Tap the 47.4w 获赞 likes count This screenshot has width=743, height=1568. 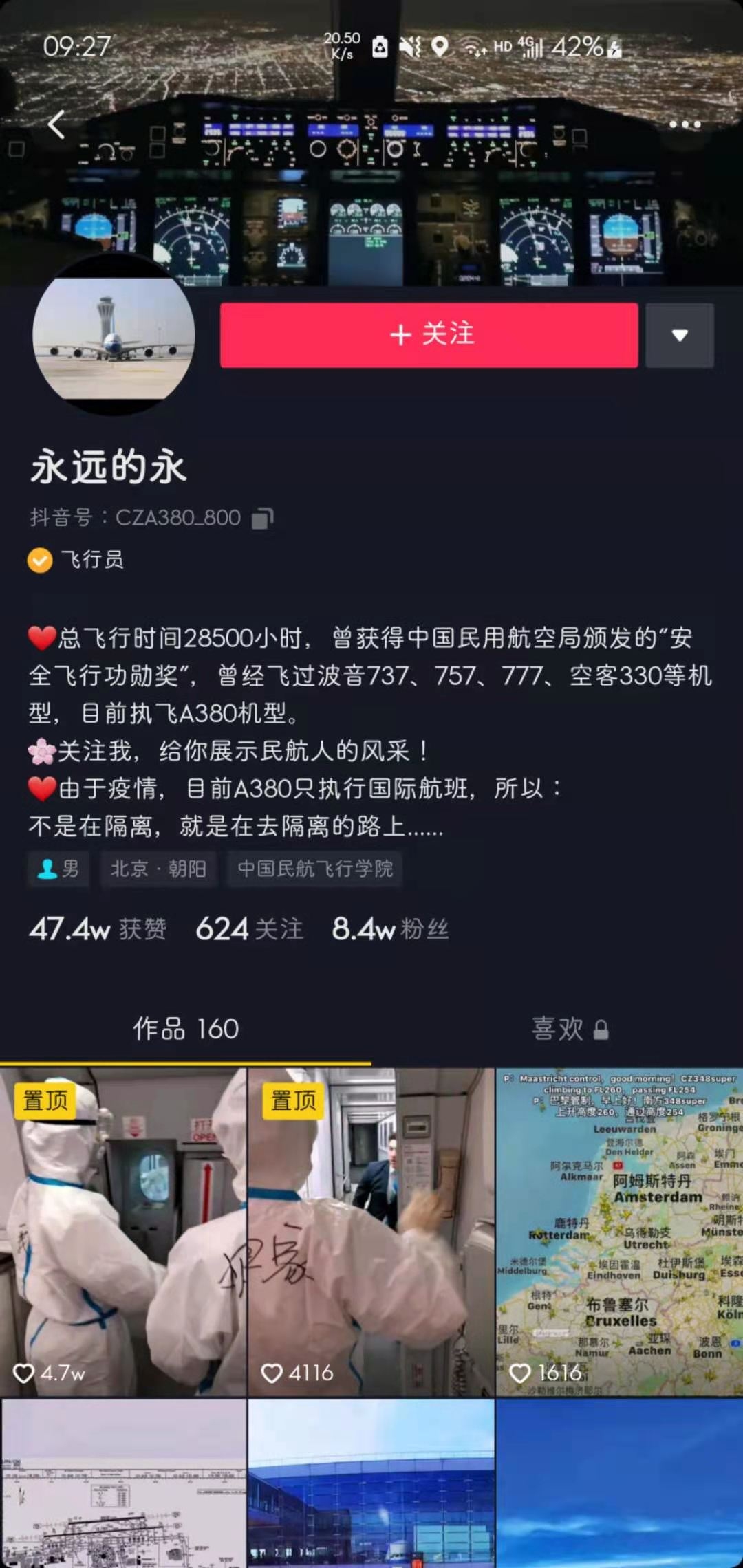[x=98, y=929]
